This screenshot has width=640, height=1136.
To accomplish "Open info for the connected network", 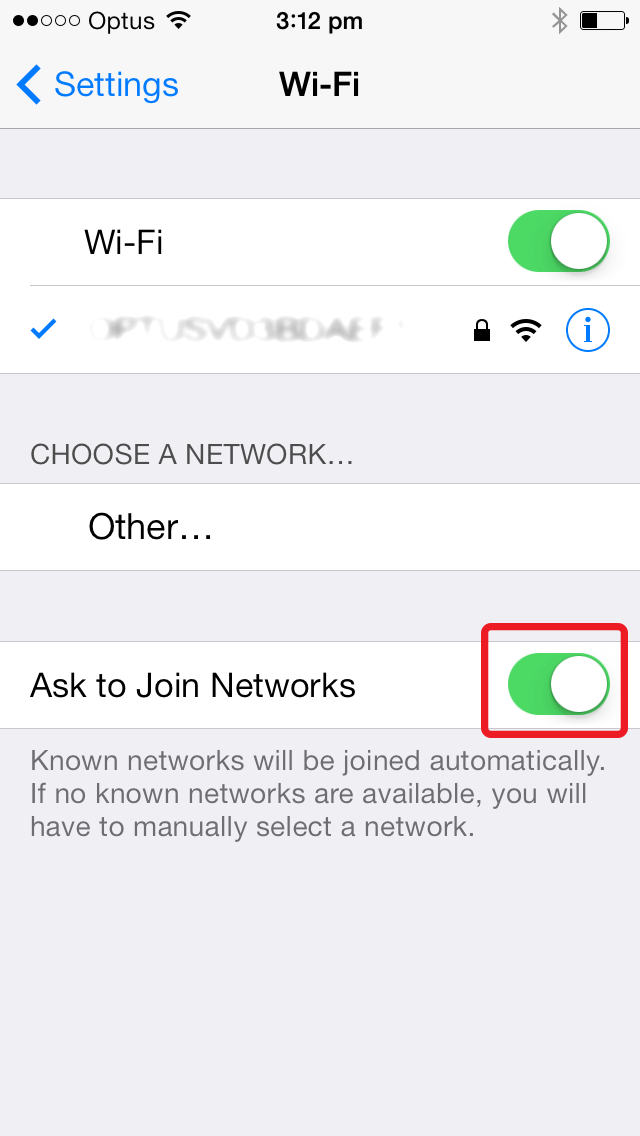I will [x=587, y=330].
